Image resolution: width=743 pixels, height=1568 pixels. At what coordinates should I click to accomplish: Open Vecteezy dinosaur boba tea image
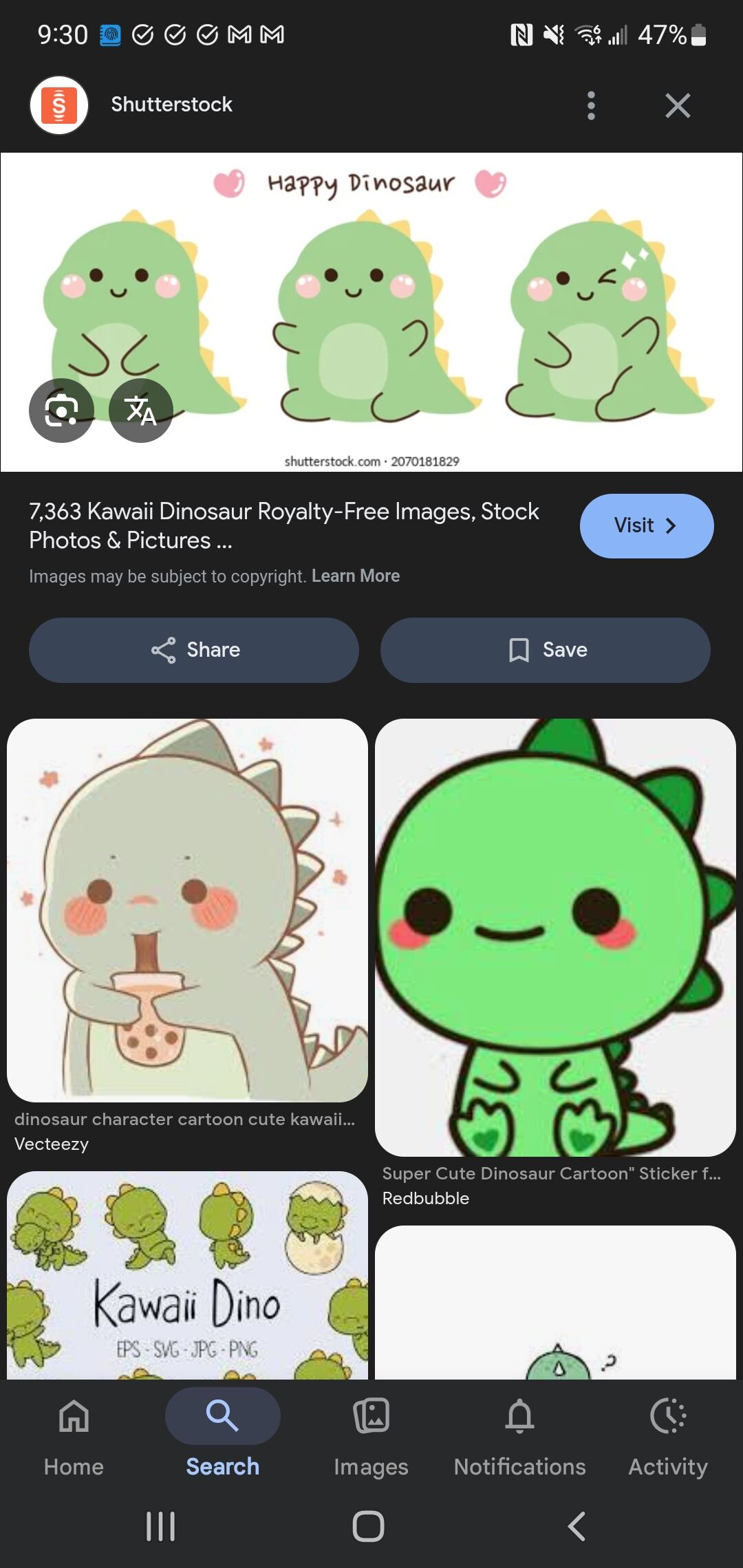[x=187, y=909]
